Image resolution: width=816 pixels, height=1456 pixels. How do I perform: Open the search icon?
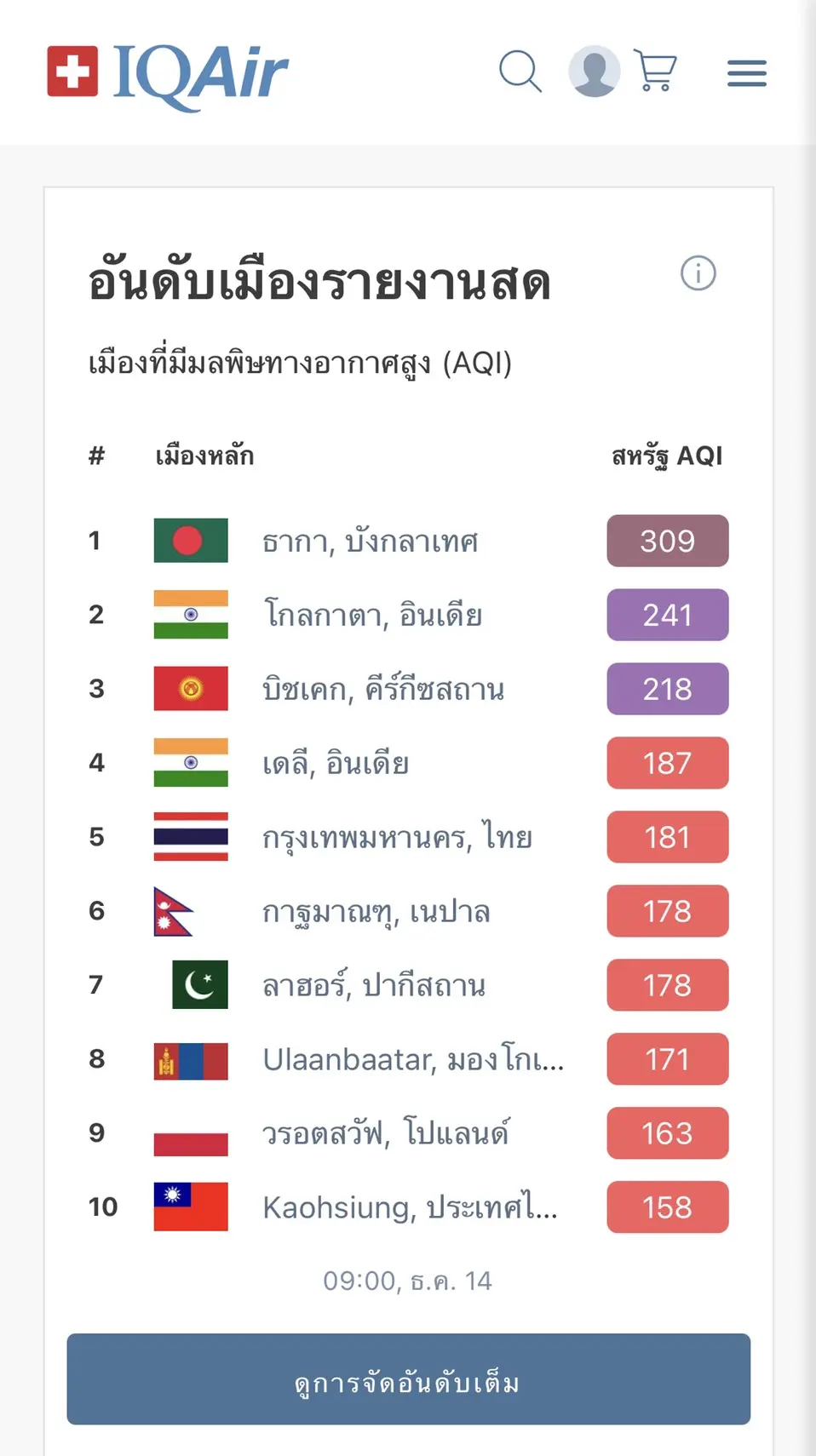click(x=520, y=72)
